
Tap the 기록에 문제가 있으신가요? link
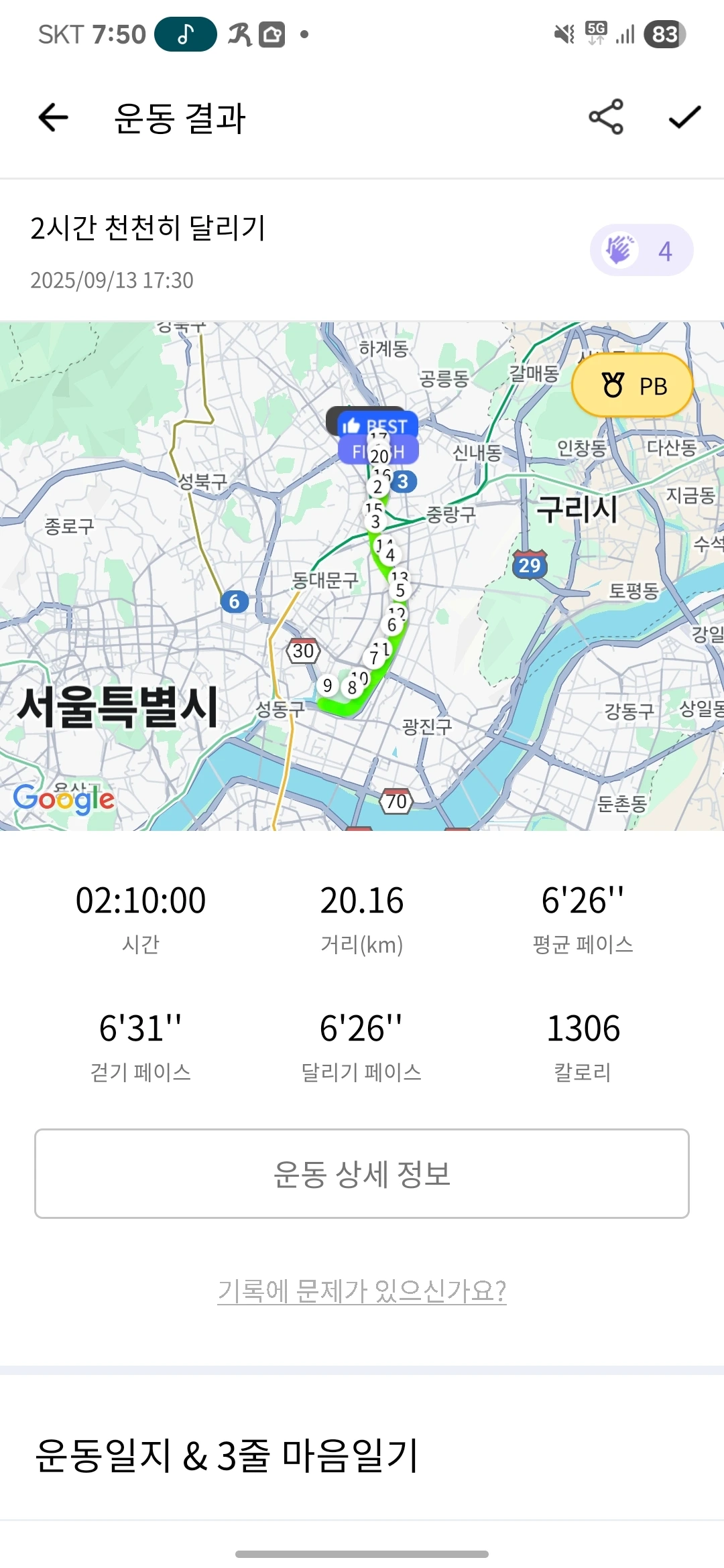362,1290
